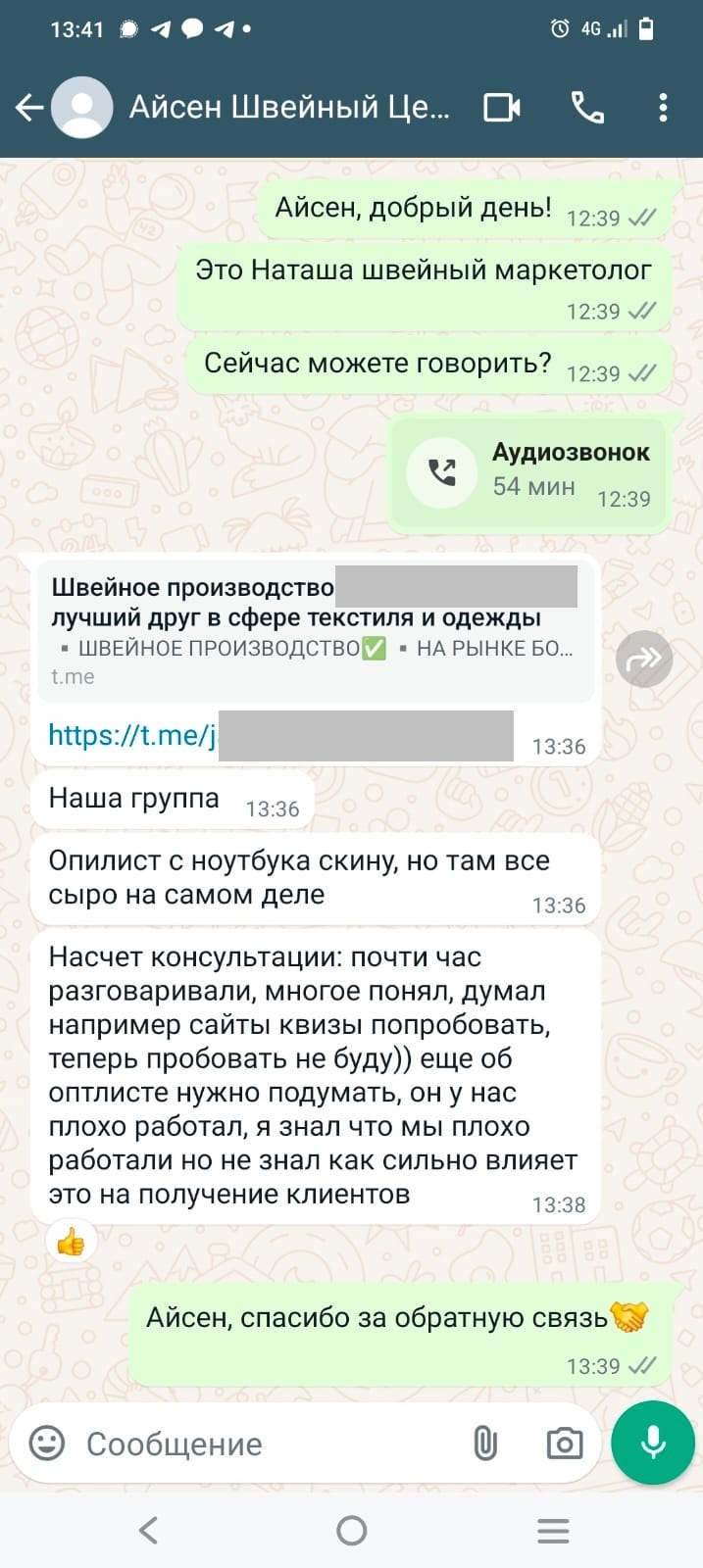Go back to the chat list
Screen dimensions: 703x1568
tap(29, 107)
